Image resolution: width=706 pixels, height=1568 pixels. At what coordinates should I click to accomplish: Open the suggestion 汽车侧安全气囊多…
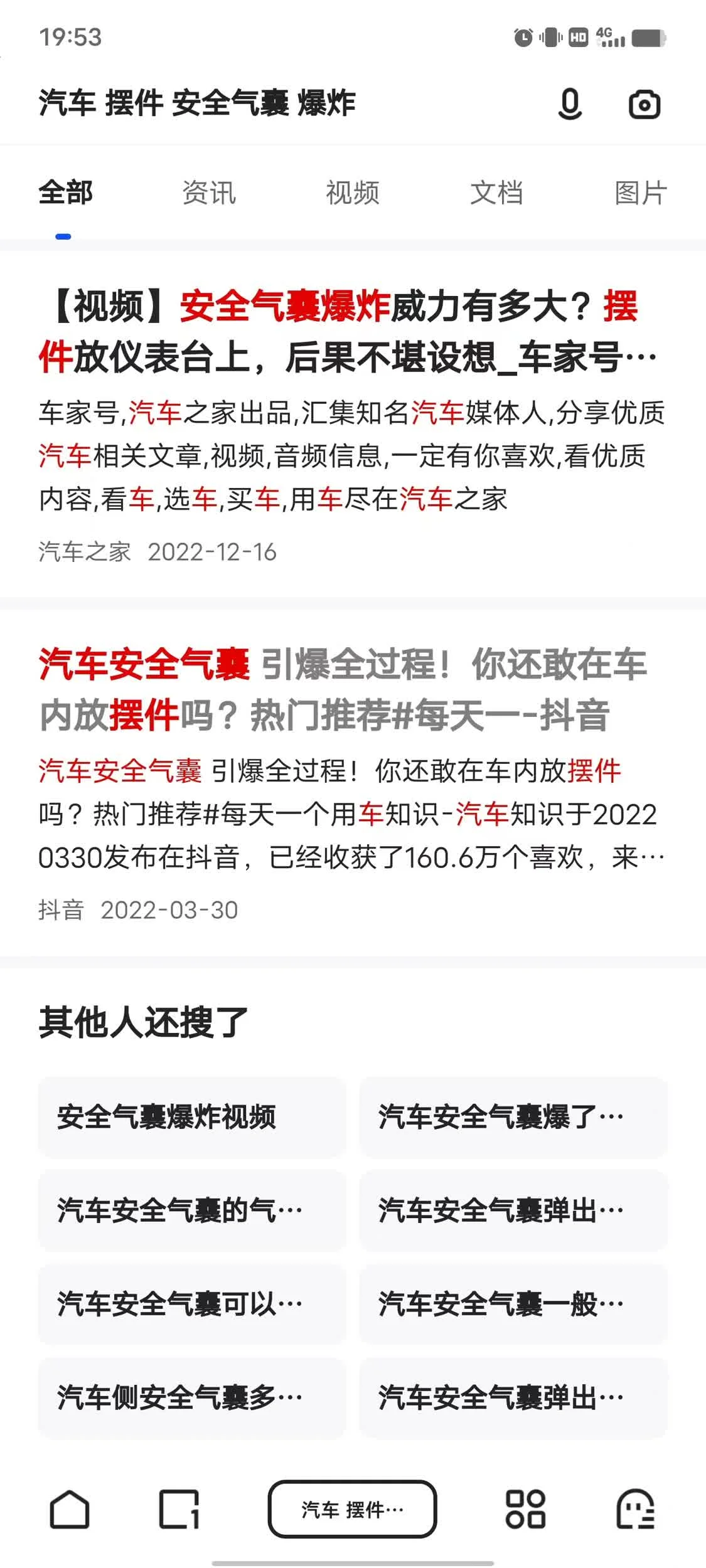192,1397
